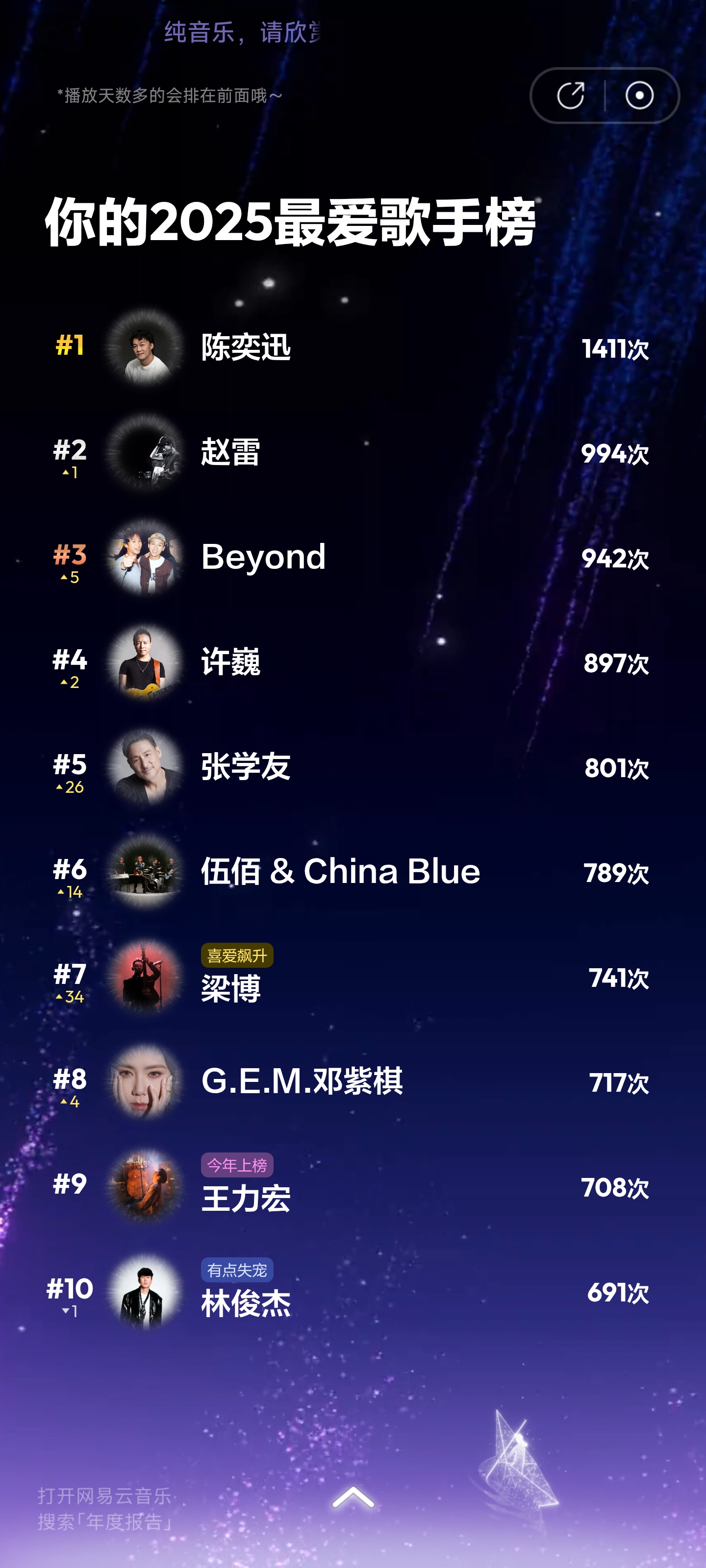Tap the up chevron to continue

pyautogui.click(x=353, y=1497)
